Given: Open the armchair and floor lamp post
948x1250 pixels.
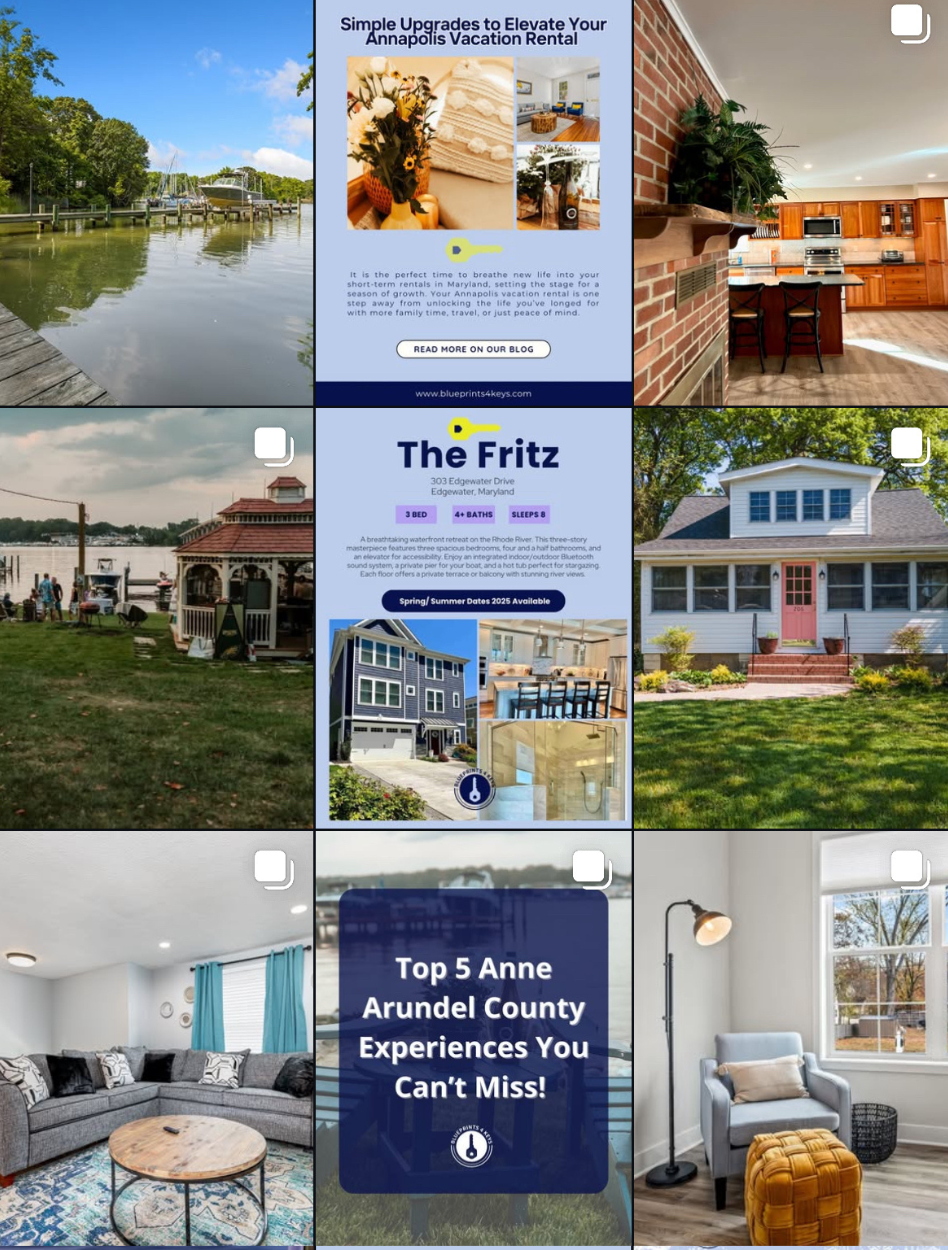Looking at the screenshot, I should tap(790, 1040).
